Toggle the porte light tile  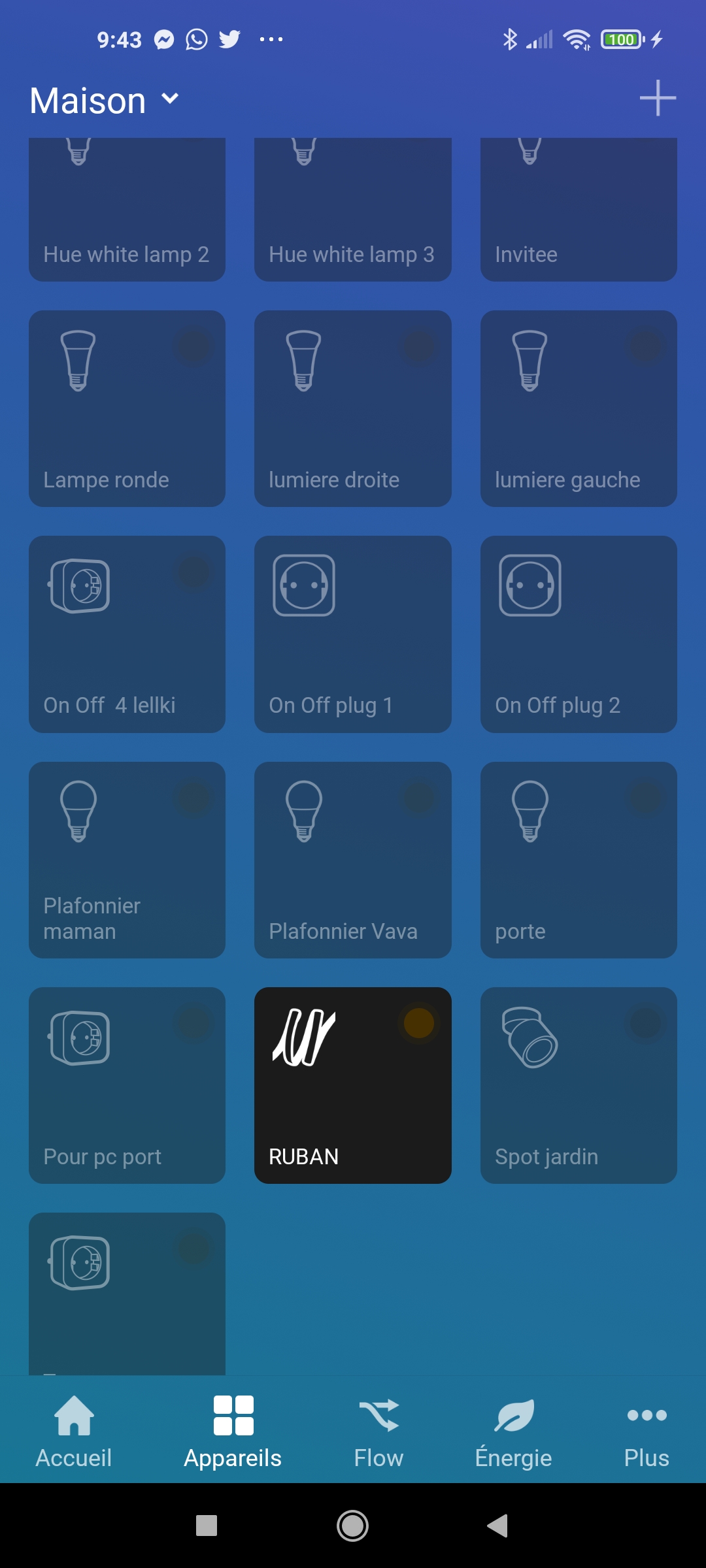point(579,860)
